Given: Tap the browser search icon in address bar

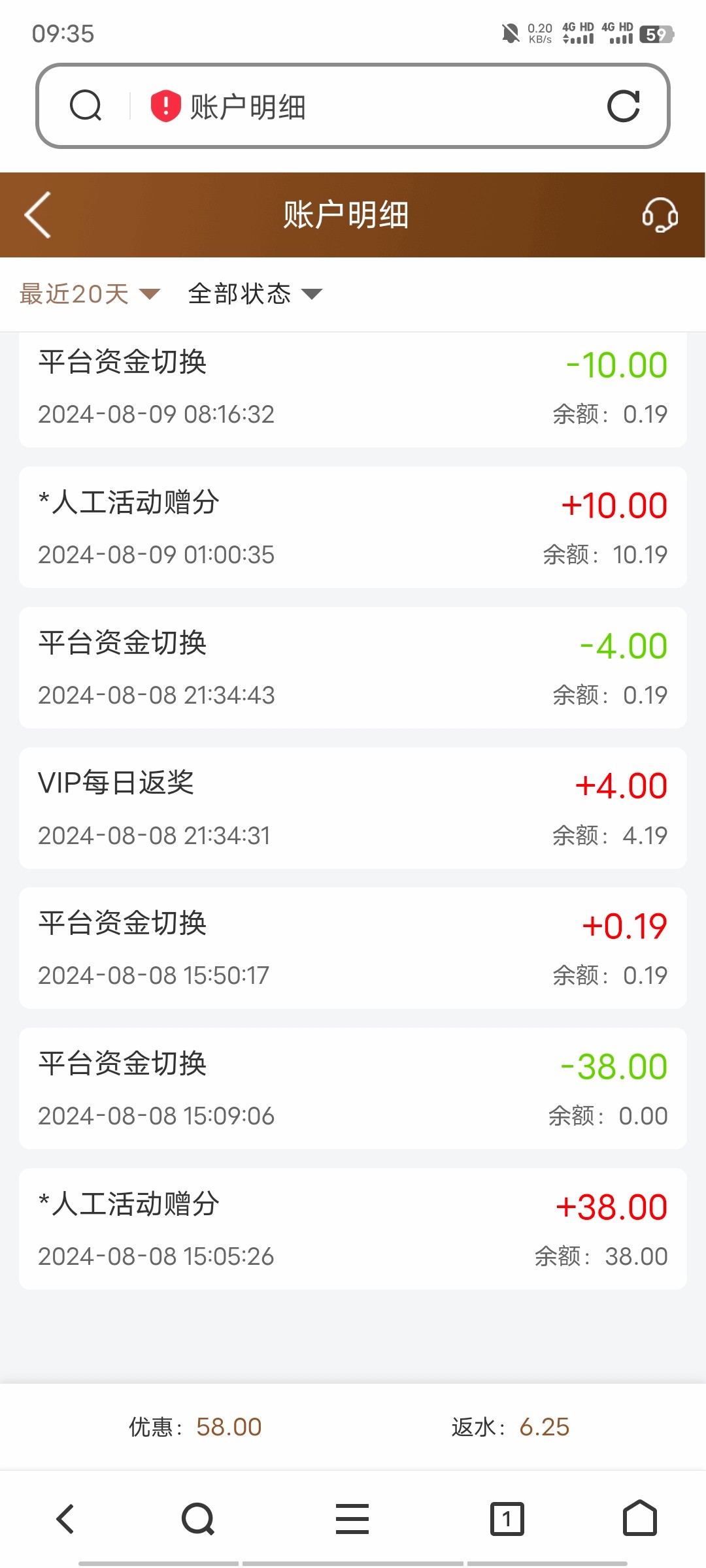Looking at the screenshot, I should (x=86, y=106).
